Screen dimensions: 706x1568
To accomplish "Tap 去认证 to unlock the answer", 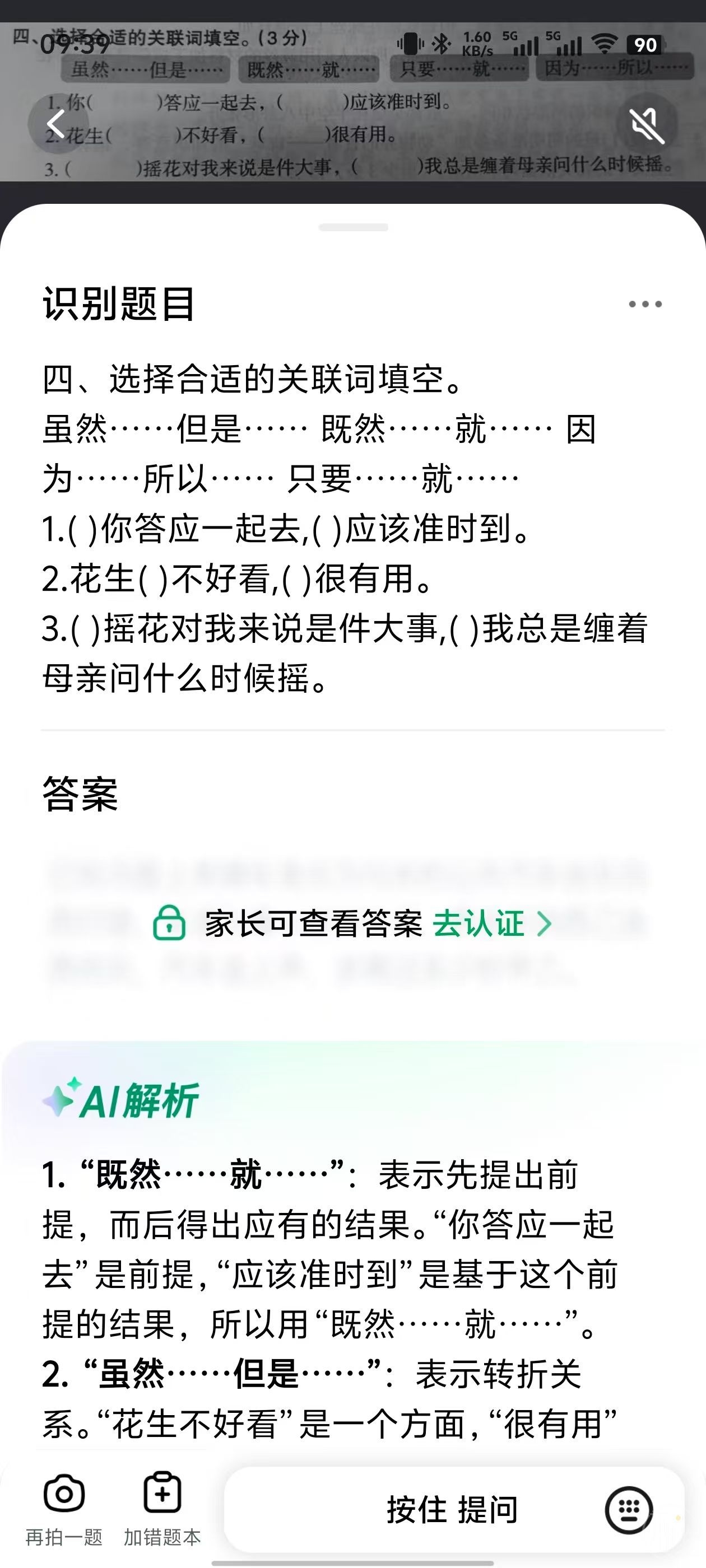I will (491, 924).
